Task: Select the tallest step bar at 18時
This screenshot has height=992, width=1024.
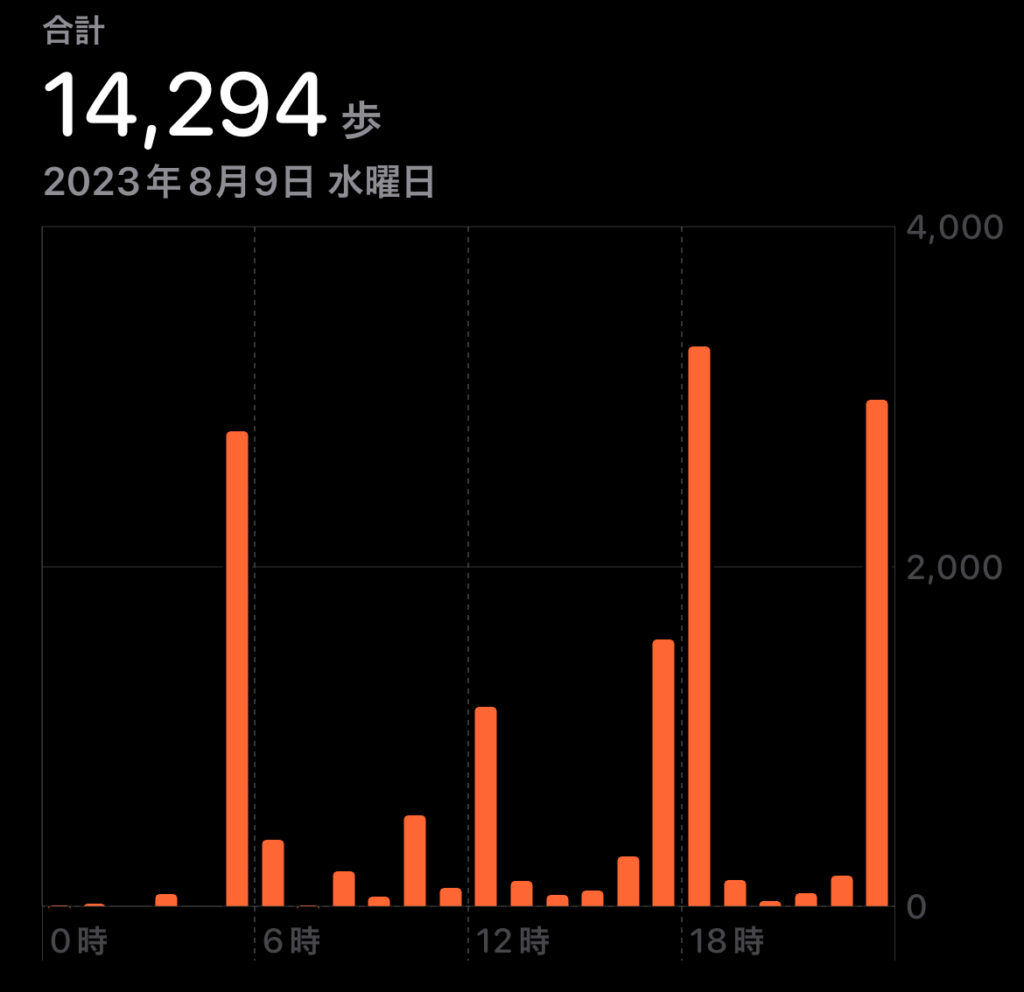Action: coord(699,626)
